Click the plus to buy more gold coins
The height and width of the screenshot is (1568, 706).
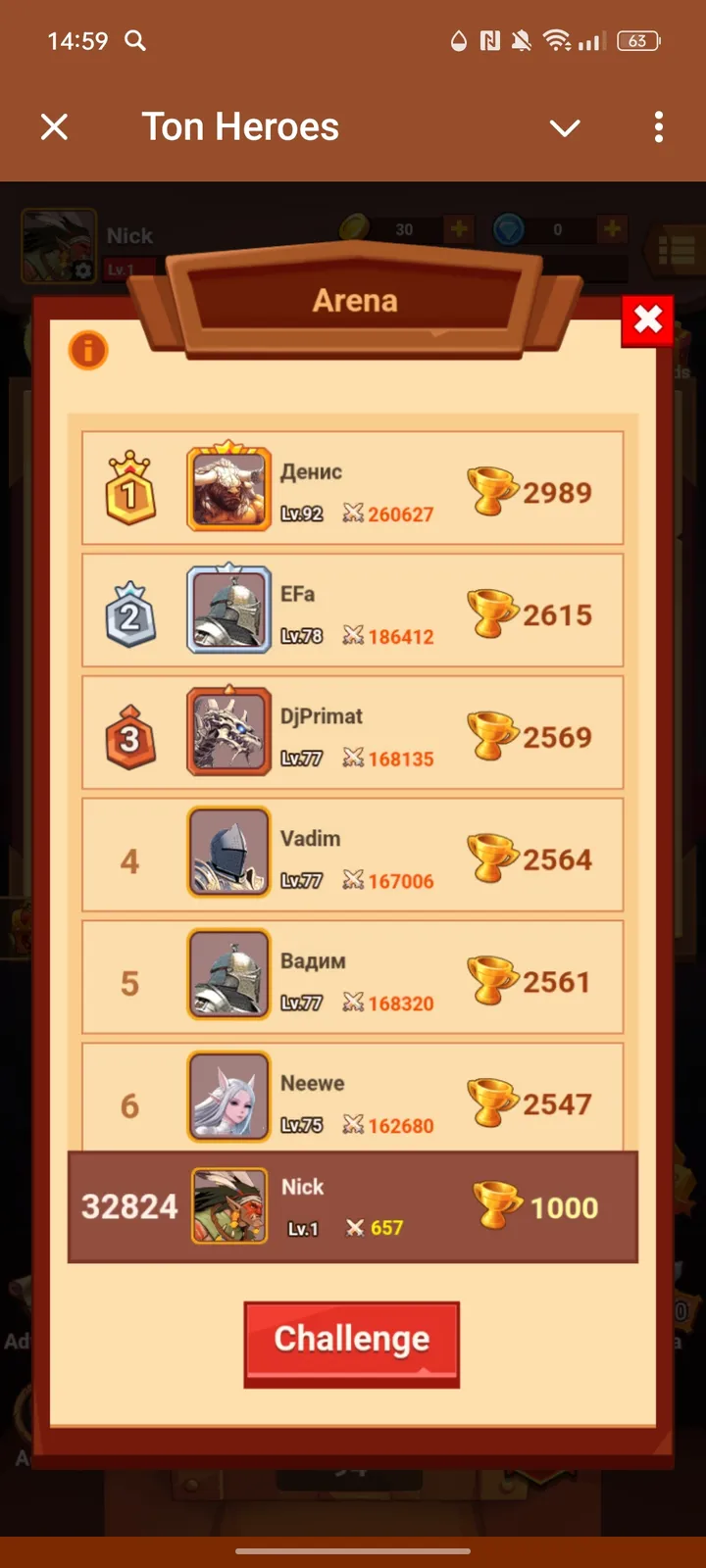[457, 229]
